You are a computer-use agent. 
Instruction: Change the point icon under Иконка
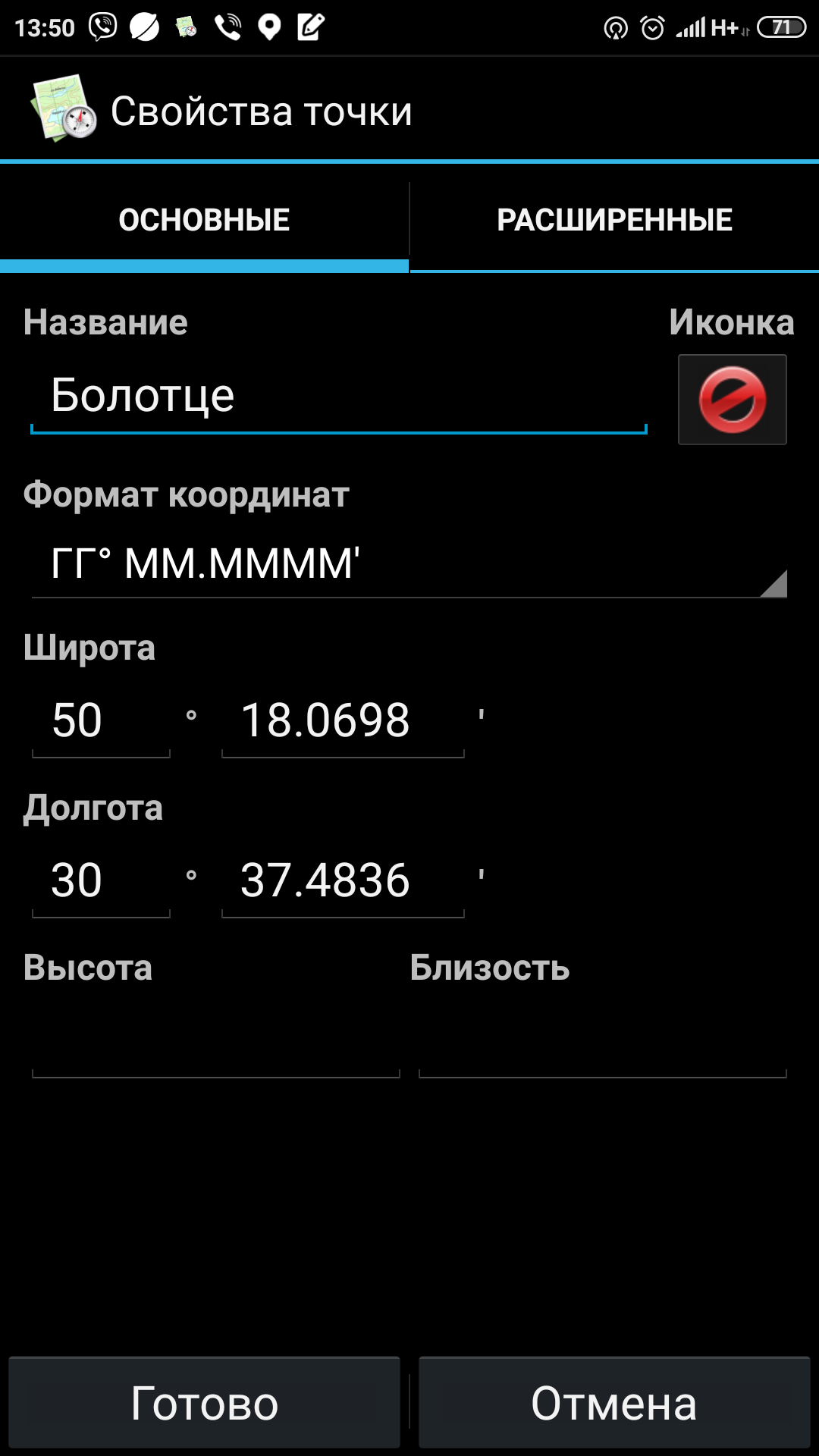coord(732,400)
